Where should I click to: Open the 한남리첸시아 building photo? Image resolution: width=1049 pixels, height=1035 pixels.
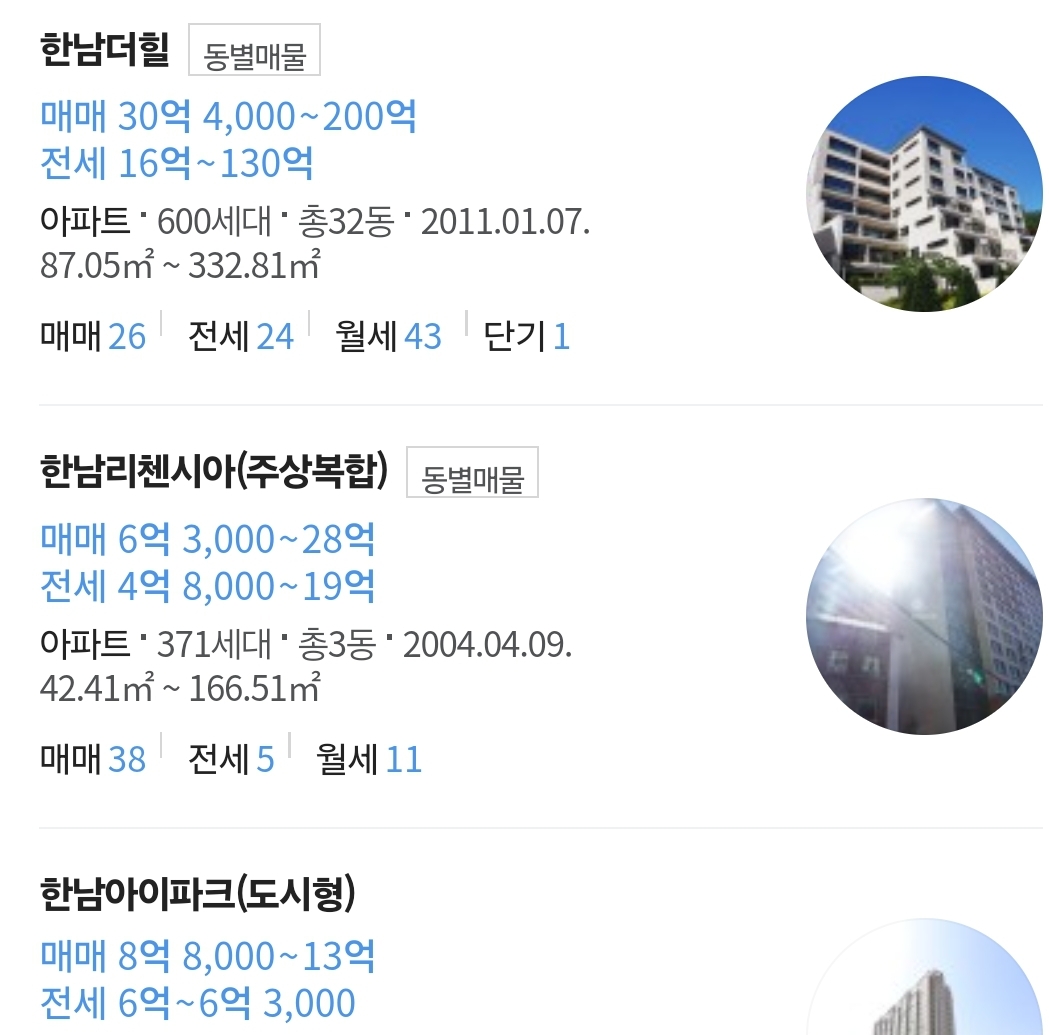(x=924, y=617)
